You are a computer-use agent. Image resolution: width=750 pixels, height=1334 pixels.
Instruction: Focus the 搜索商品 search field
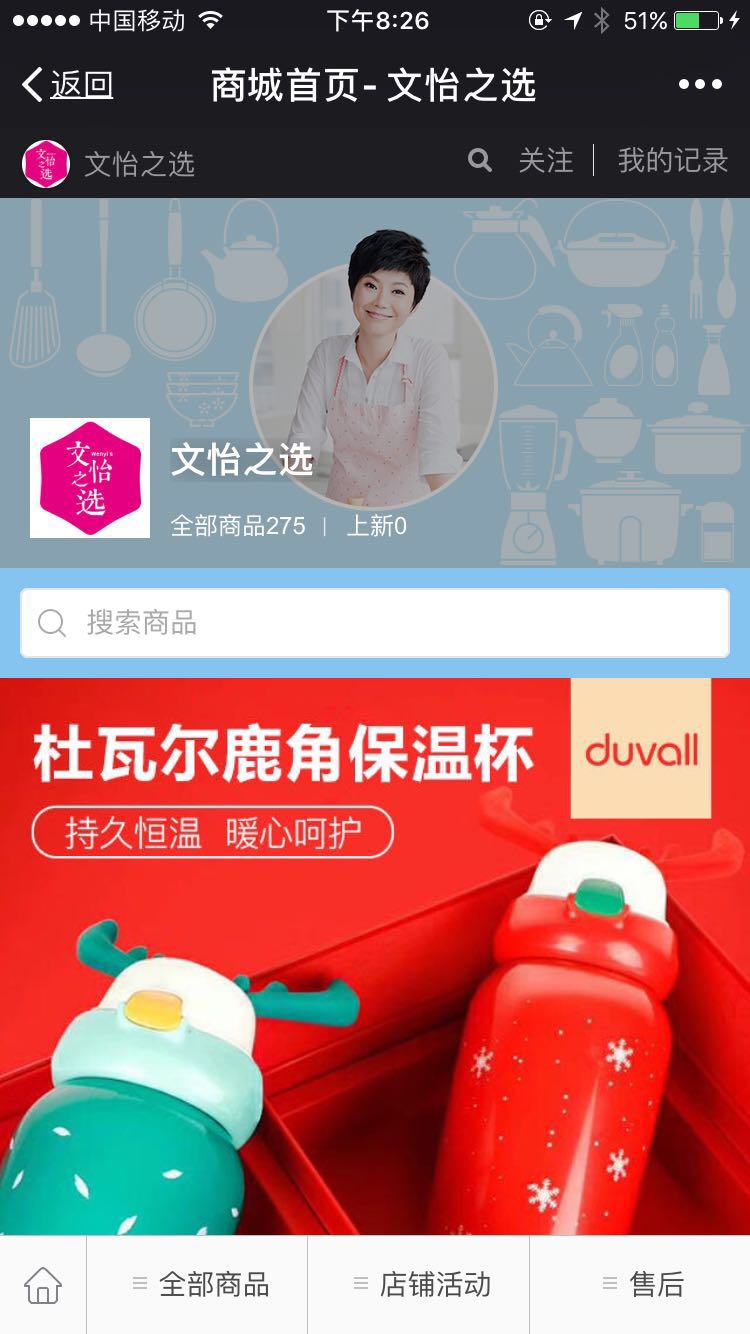point(375,623)
